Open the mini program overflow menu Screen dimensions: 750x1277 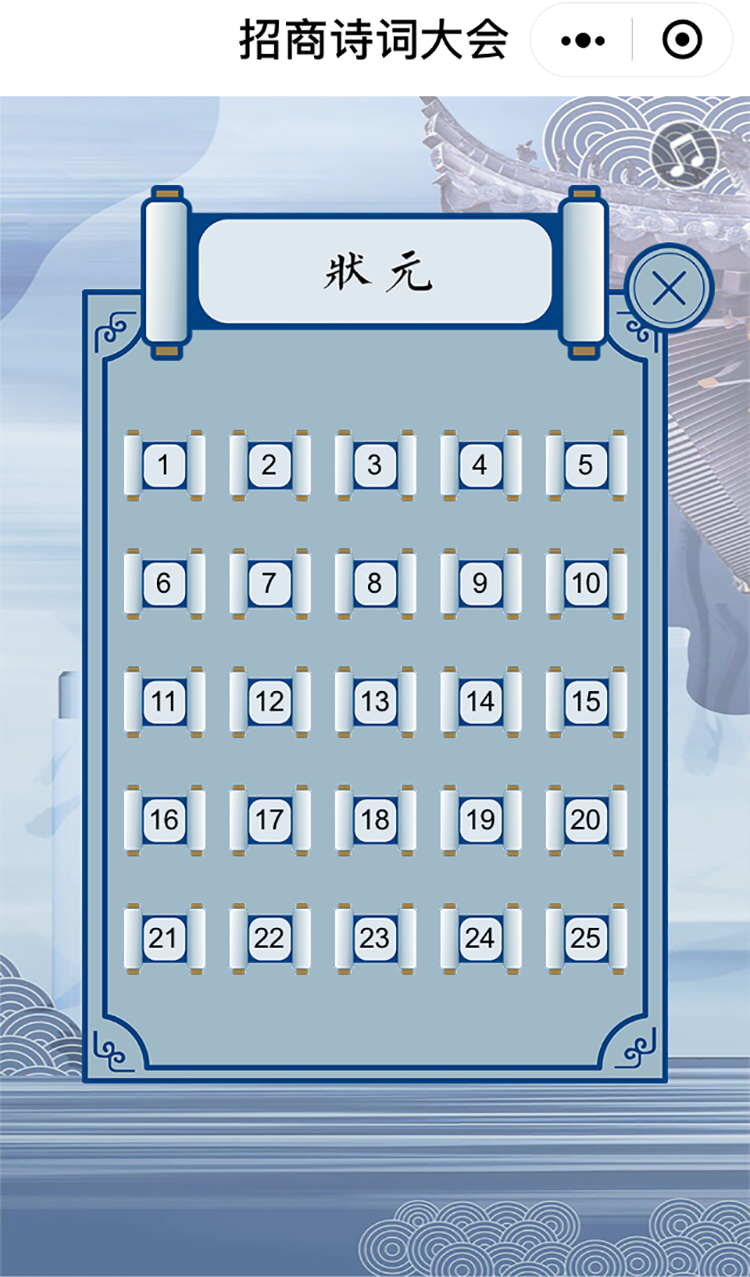pyautogui.click(x=583, y=41)
